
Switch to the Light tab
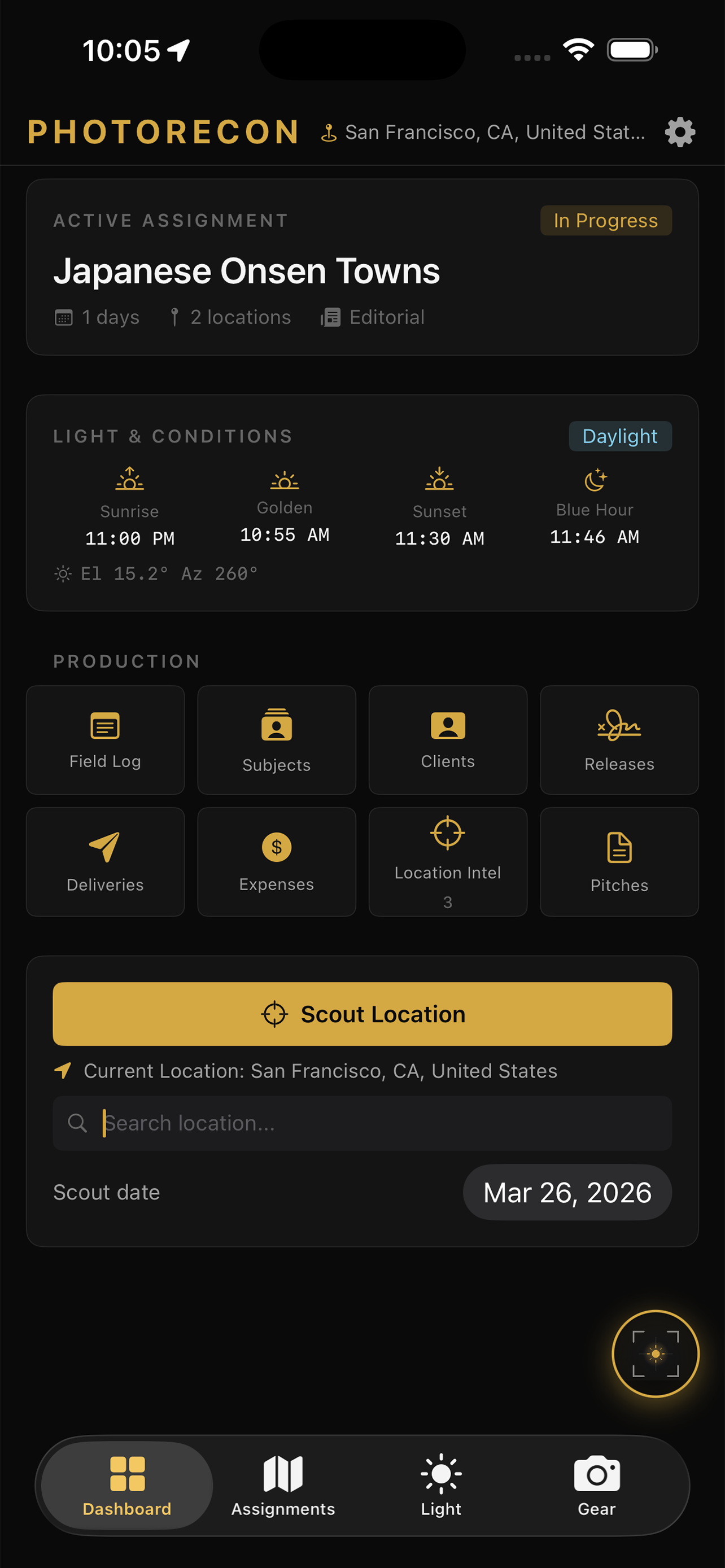pos(441,1485)
